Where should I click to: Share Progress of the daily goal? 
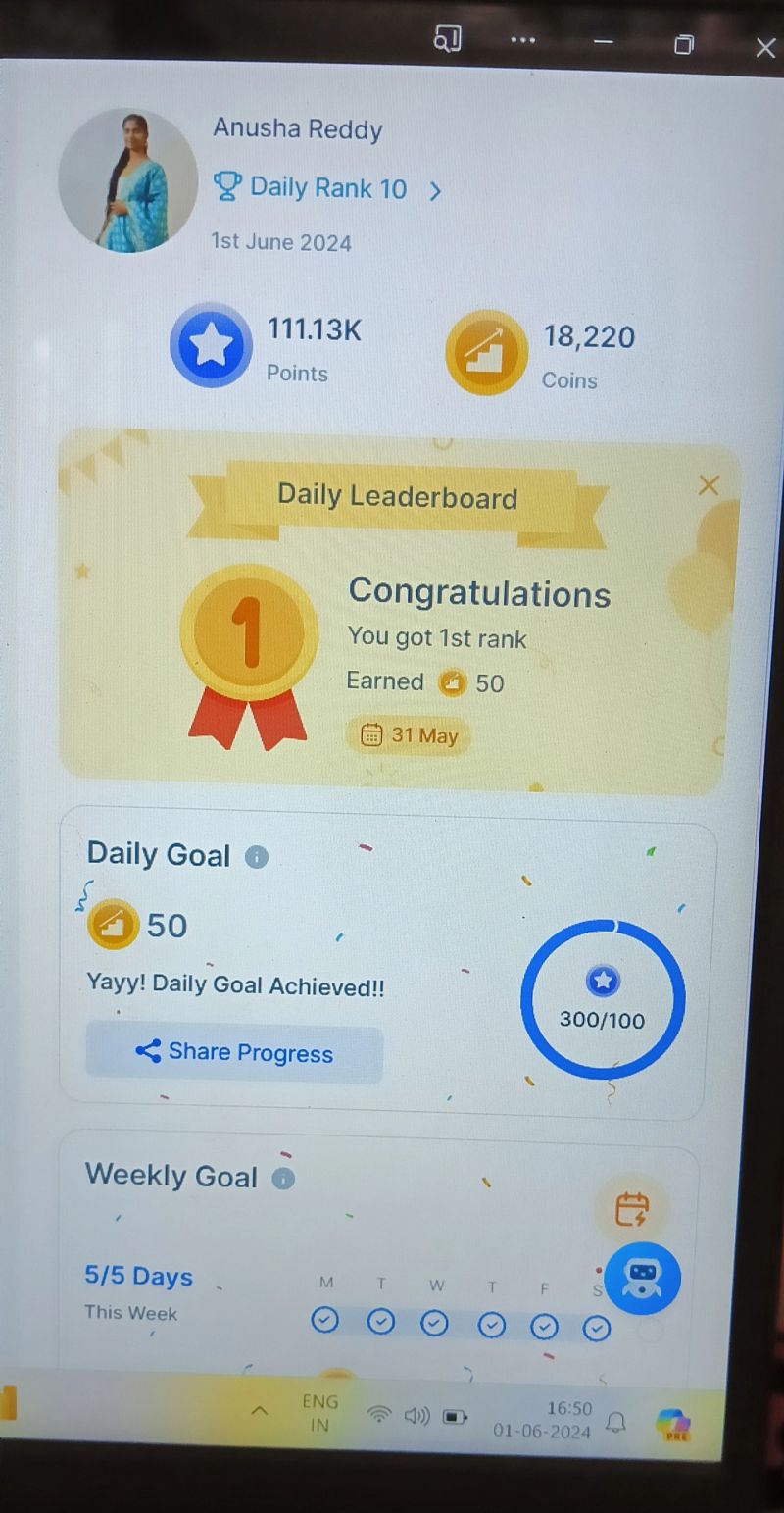click(x=234, y=1053)
